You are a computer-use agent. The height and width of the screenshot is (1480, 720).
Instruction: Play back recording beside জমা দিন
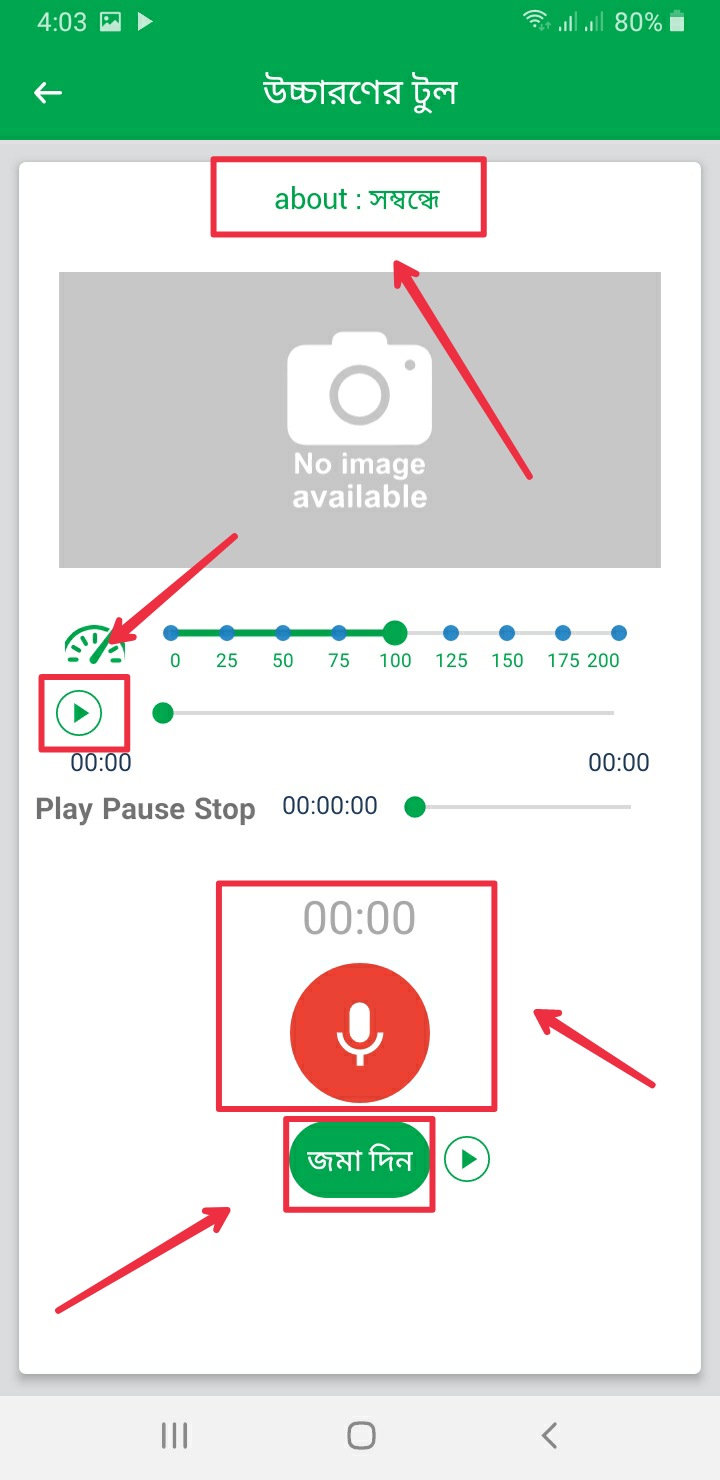point(467,1160)
